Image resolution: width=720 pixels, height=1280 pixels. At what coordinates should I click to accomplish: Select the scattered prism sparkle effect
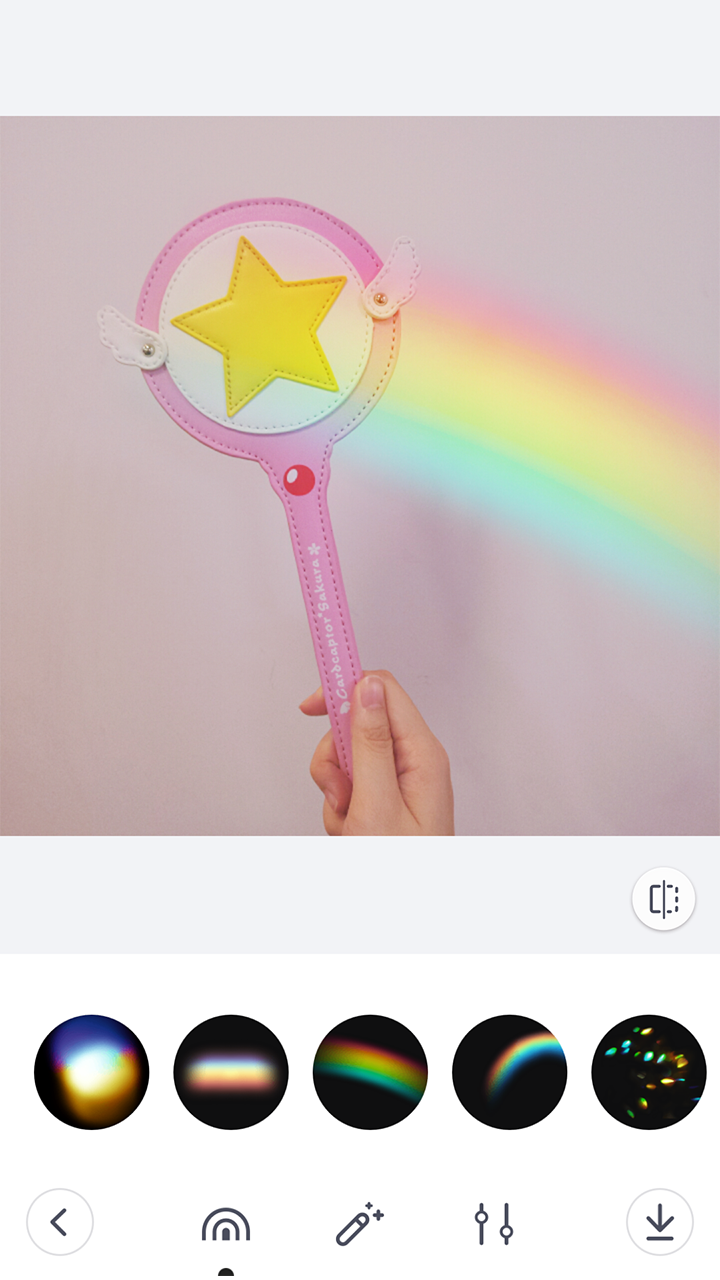[x=649, y=1072]
